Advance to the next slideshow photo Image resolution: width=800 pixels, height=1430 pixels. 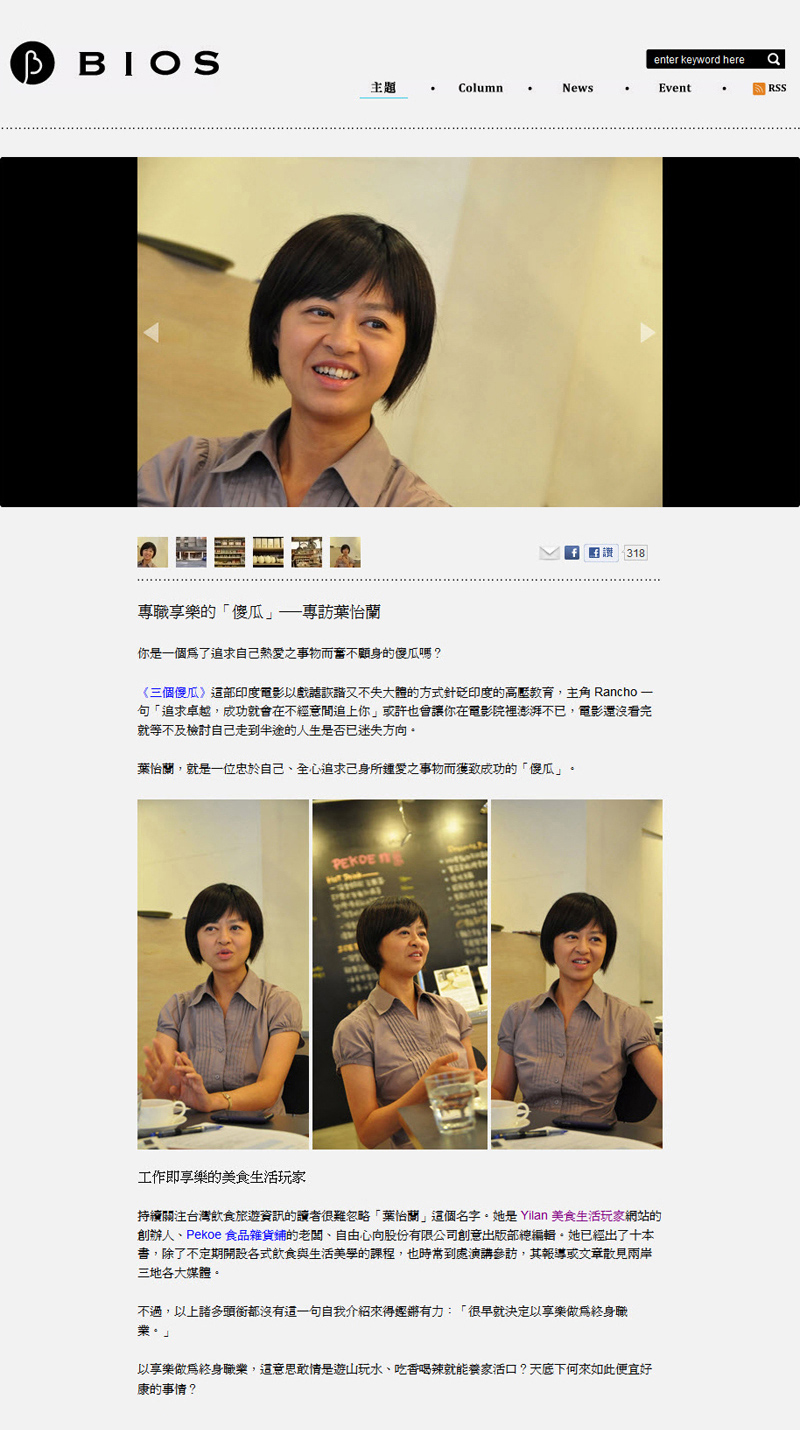click(x=648, y=332)
